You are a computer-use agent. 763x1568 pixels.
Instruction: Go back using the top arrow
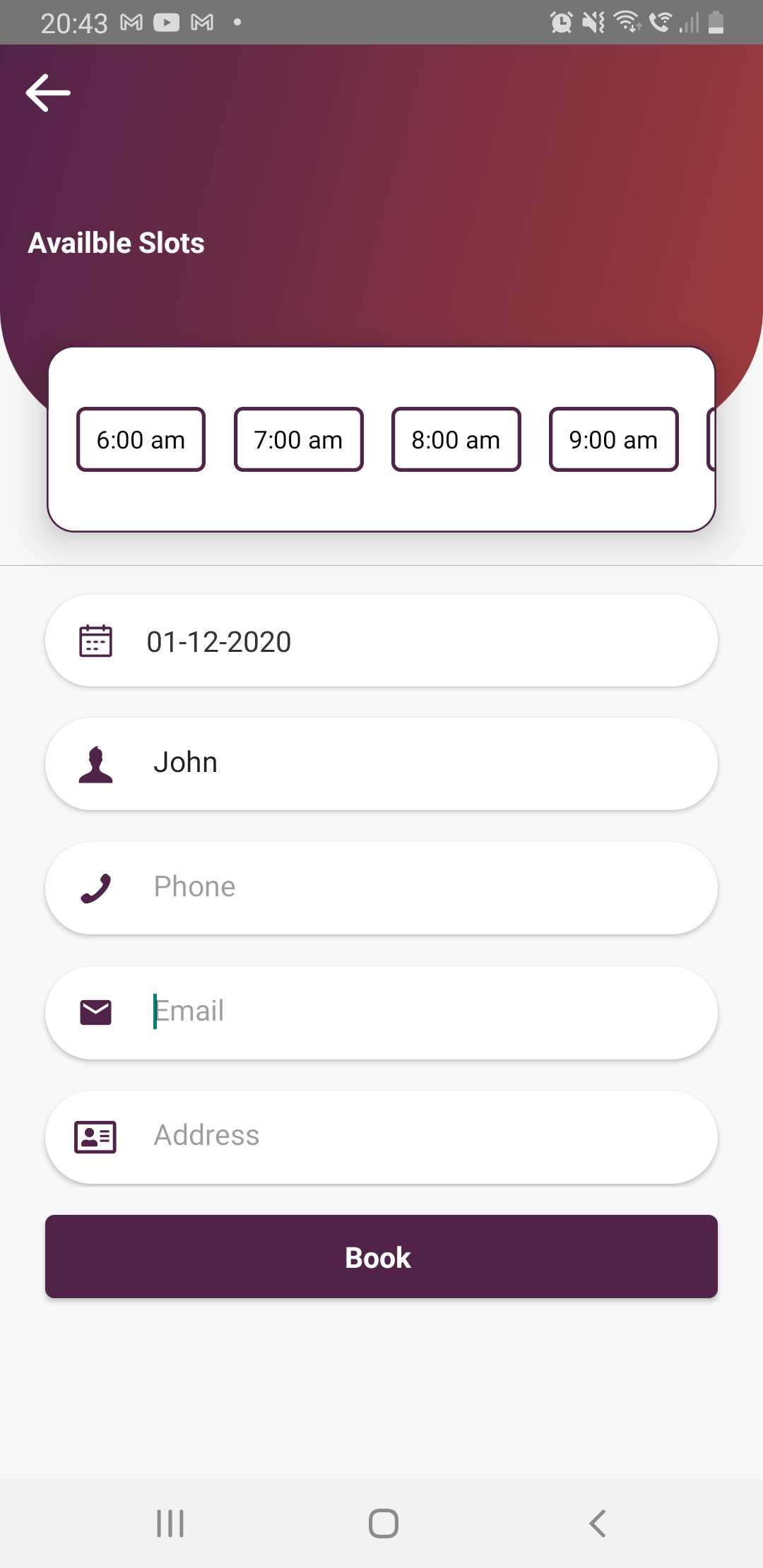click(48, 93)
